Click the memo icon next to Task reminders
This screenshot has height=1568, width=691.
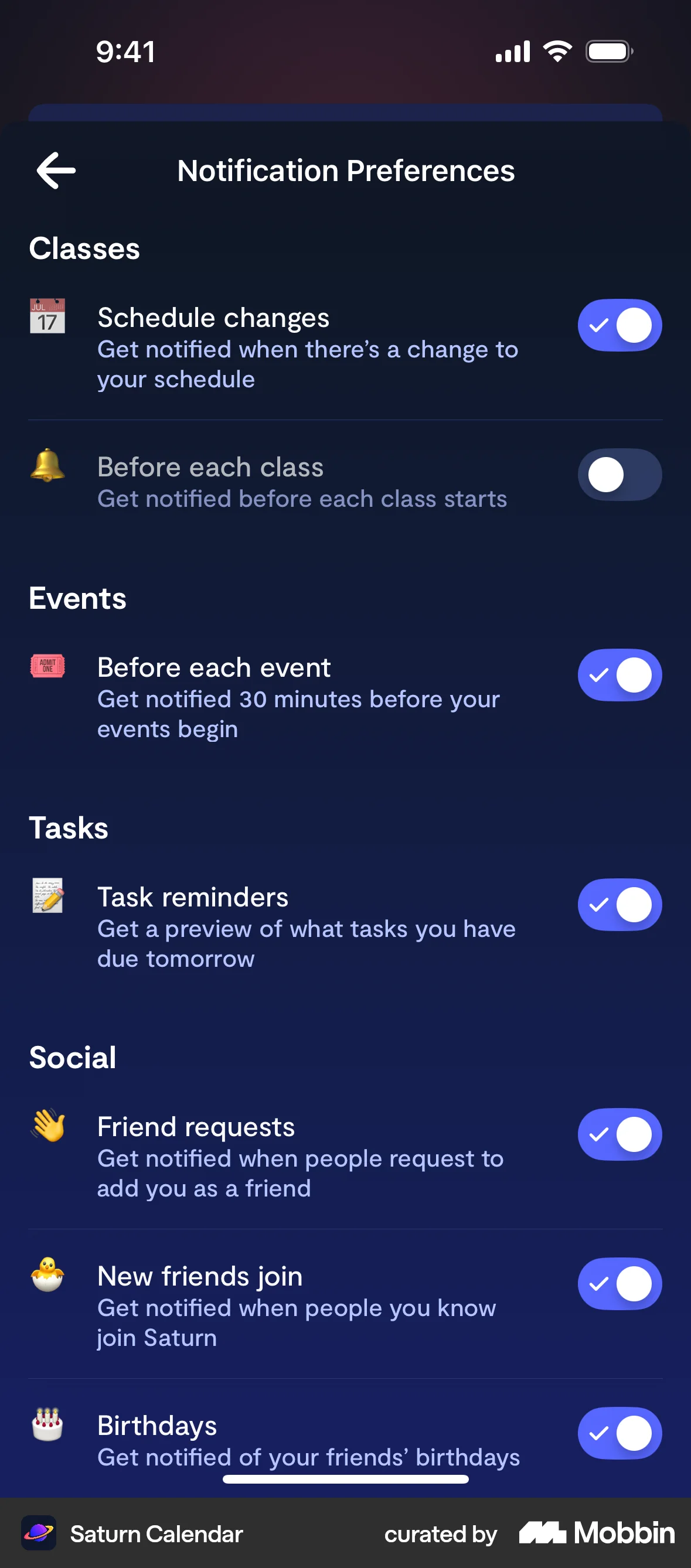click(48, 896)
